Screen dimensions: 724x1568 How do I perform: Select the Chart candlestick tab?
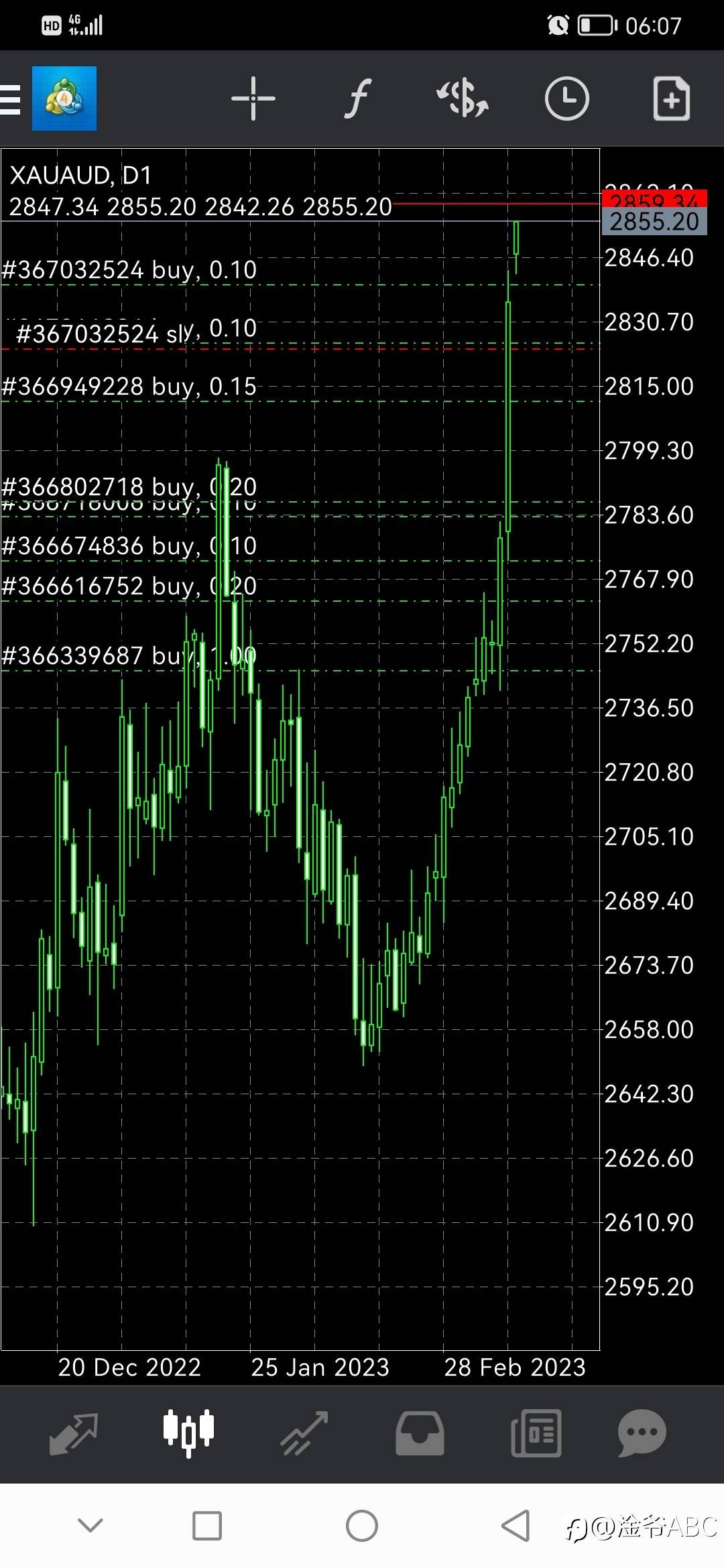pyautogui.click(x=189, y=1433)
